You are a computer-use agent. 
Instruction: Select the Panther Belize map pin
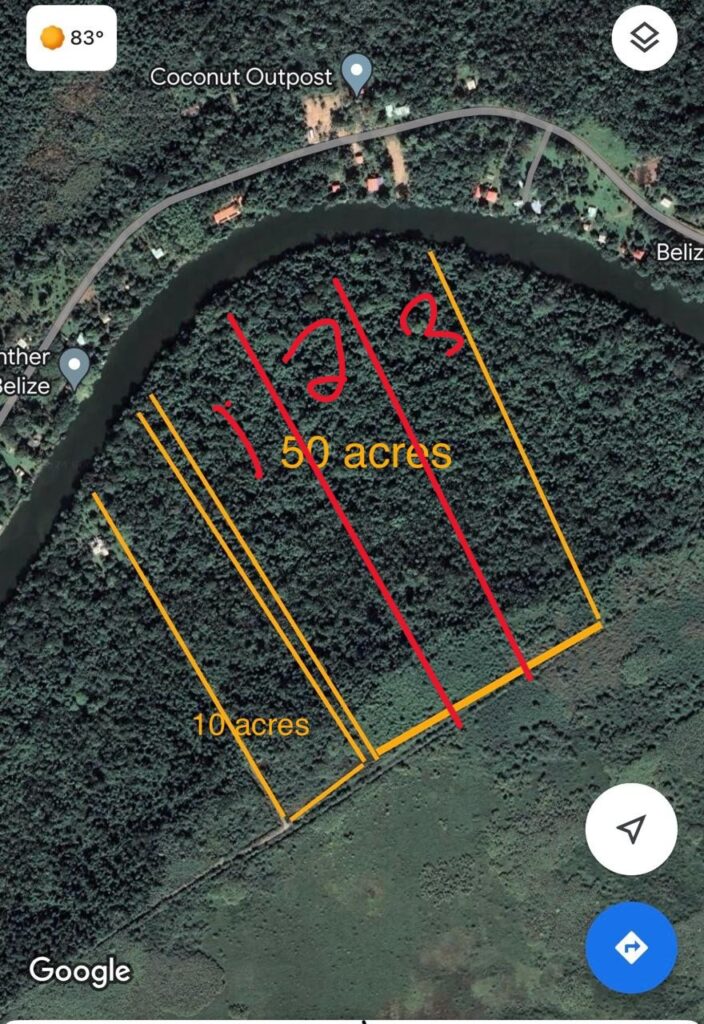[74, 367]
